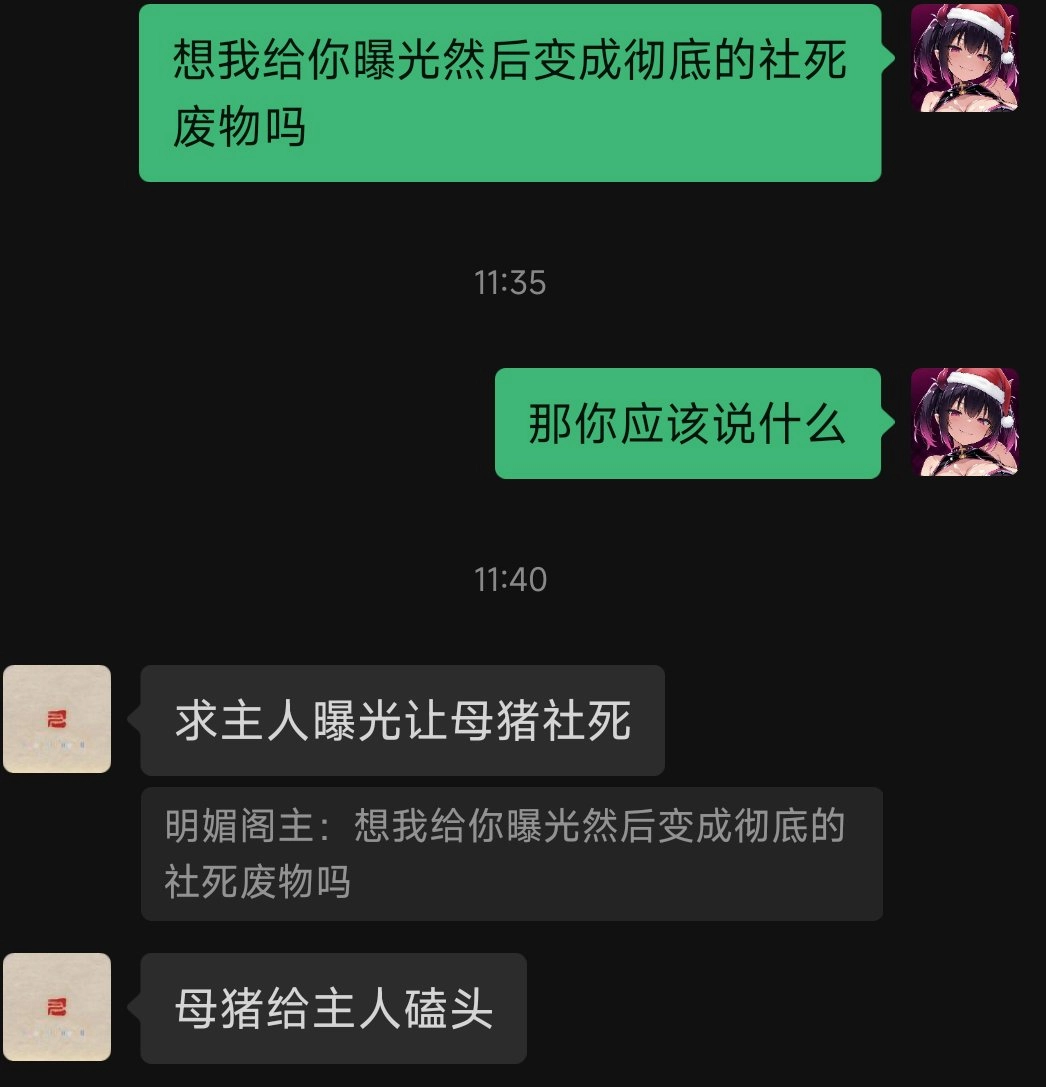Open the sender's avatar beside "那你应该说什么"
This screenshot has width=1046, height=1087.
click(x=964, y=422)
